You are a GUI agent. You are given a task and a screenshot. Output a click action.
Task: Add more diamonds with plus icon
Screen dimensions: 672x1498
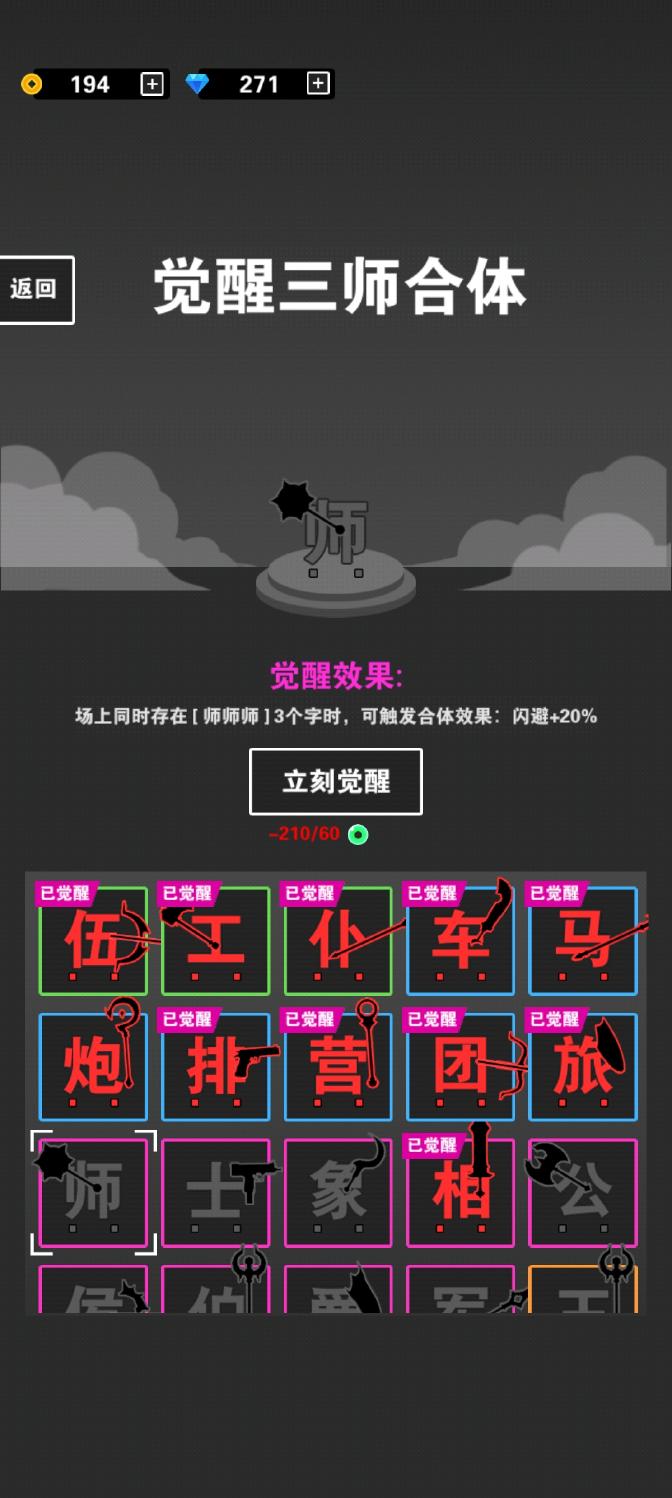coord(318,84)
